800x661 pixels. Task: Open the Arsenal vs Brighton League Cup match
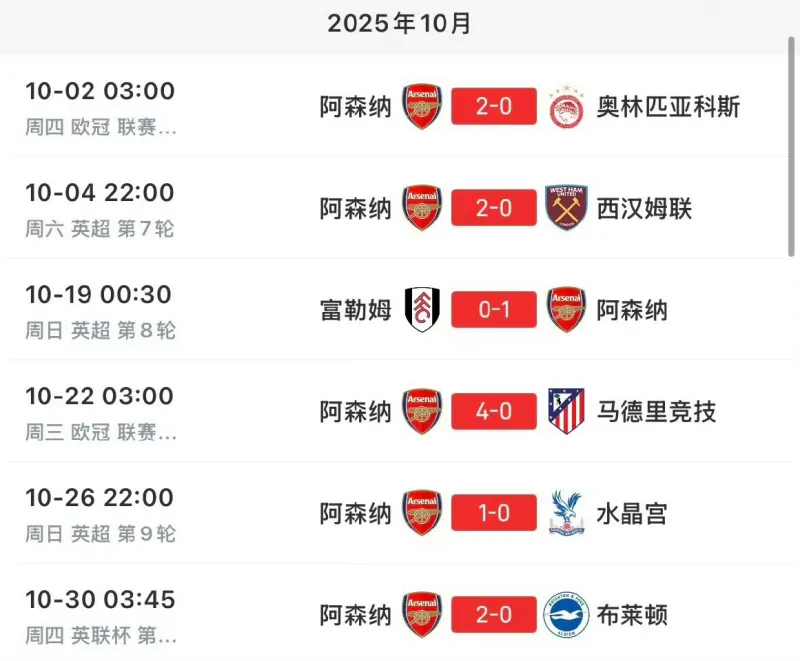494,614
